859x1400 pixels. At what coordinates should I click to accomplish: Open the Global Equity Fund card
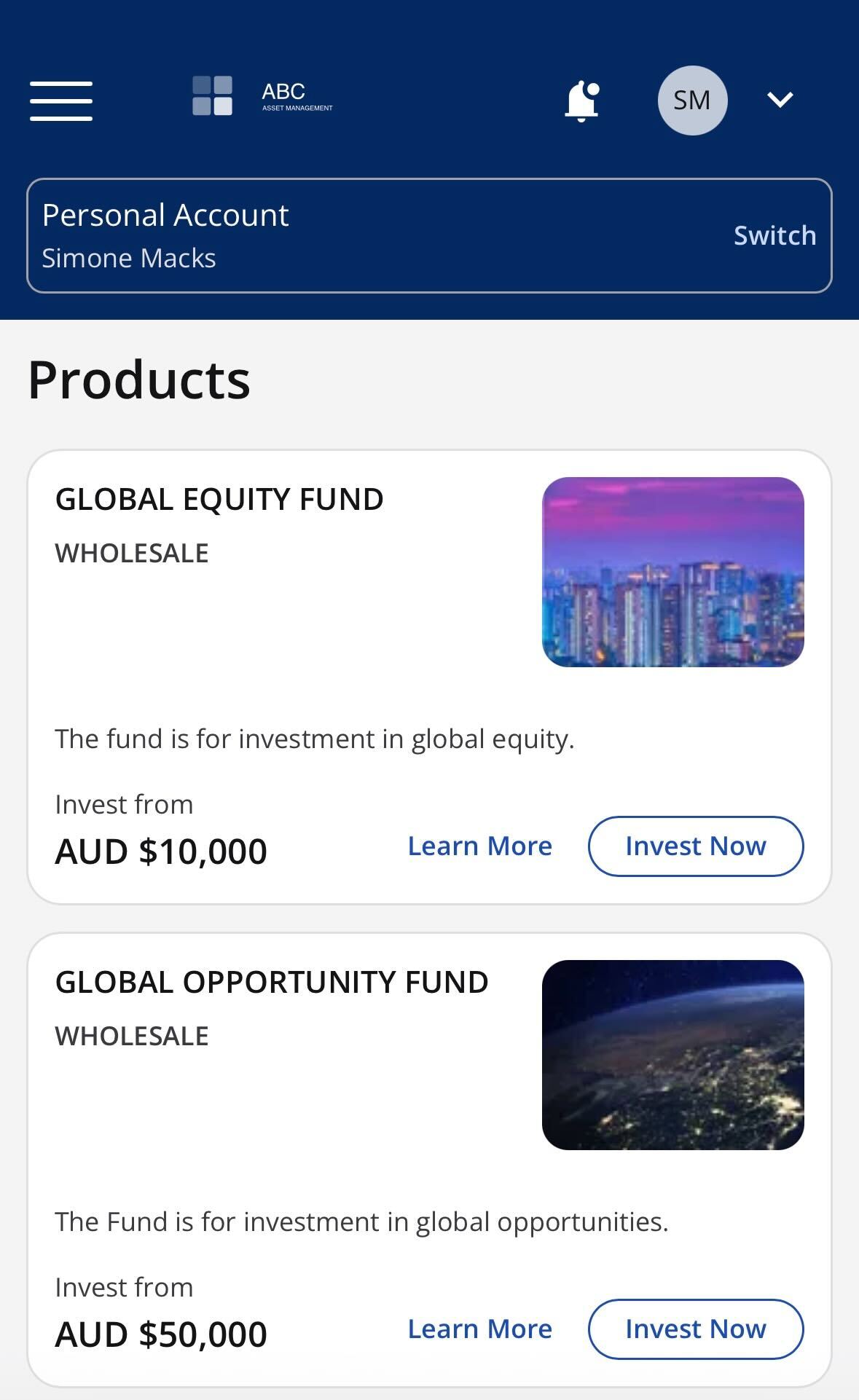pos(219,500)
